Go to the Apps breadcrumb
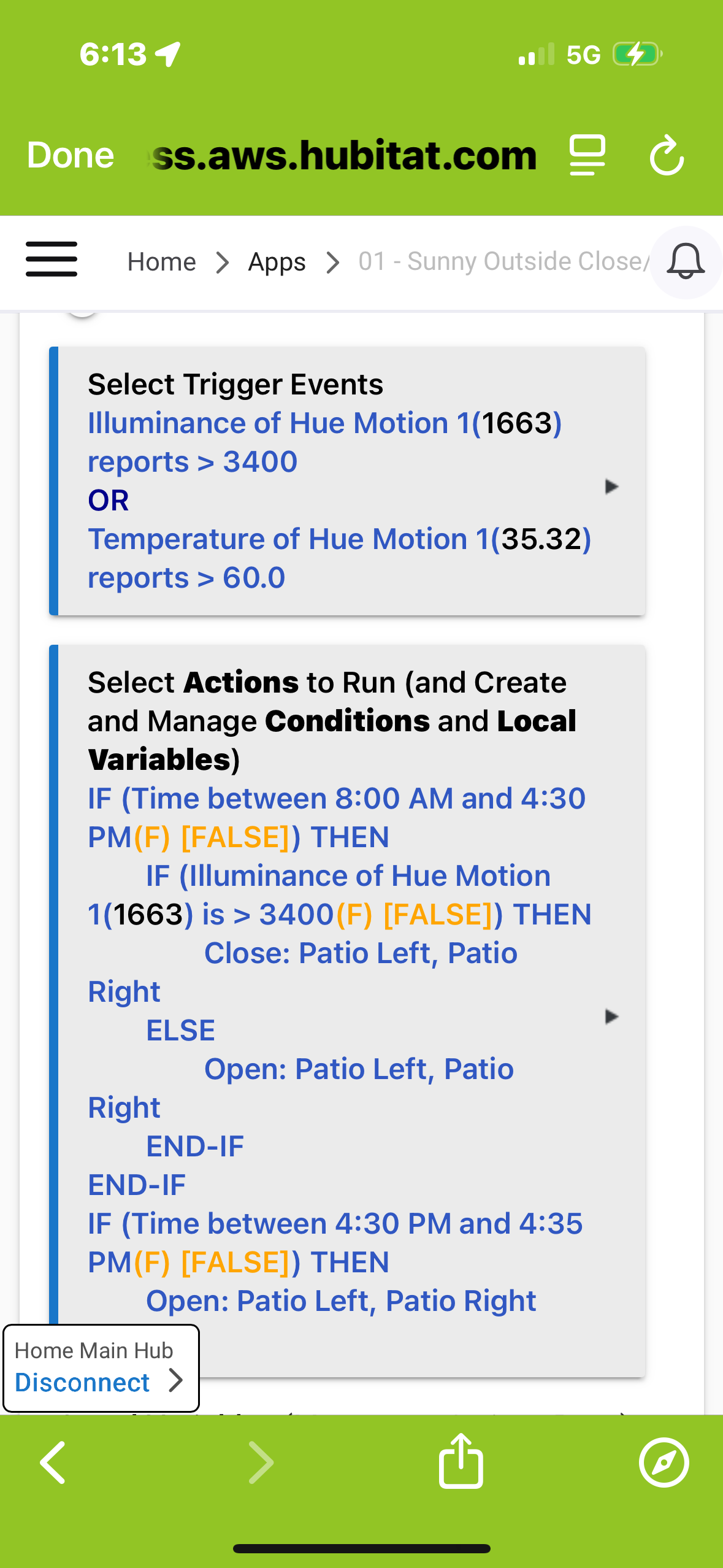This screenshot has height=1568, width=723. 277,262
